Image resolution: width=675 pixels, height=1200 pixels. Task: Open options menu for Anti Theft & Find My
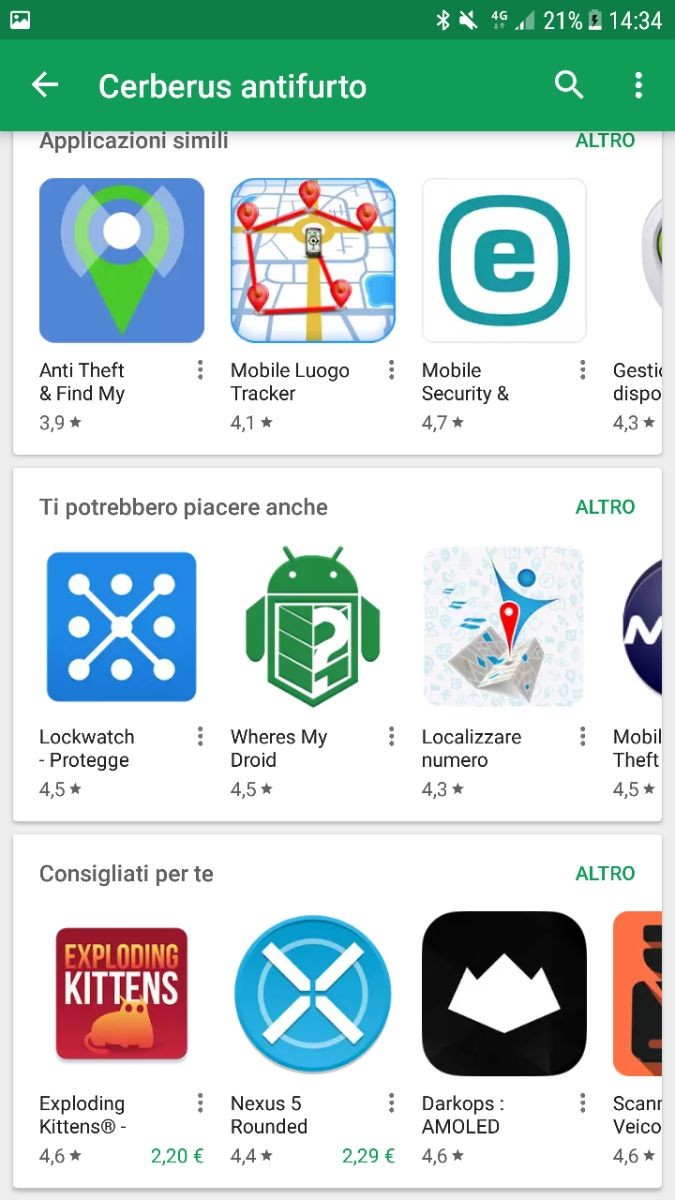(200, 371)
